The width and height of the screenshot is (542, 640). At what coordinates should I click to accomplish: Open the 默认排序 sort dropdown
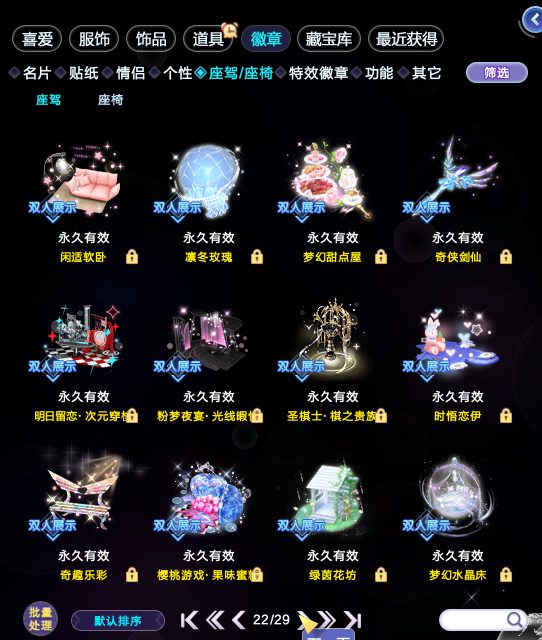pyautogui.click(x=118, y=621)
